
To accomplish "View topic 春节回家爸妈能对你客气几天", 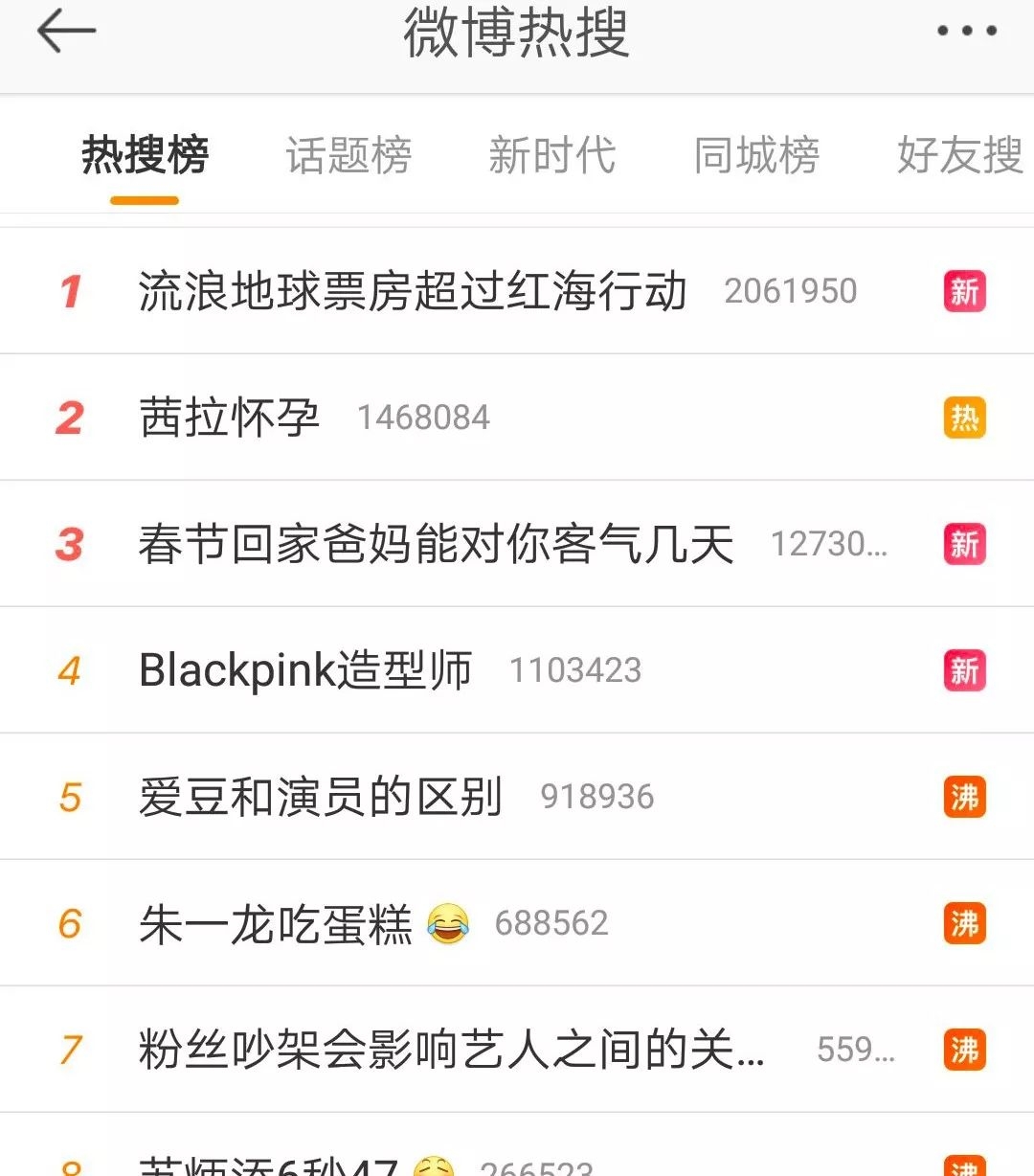I will (x=436, y=544).
